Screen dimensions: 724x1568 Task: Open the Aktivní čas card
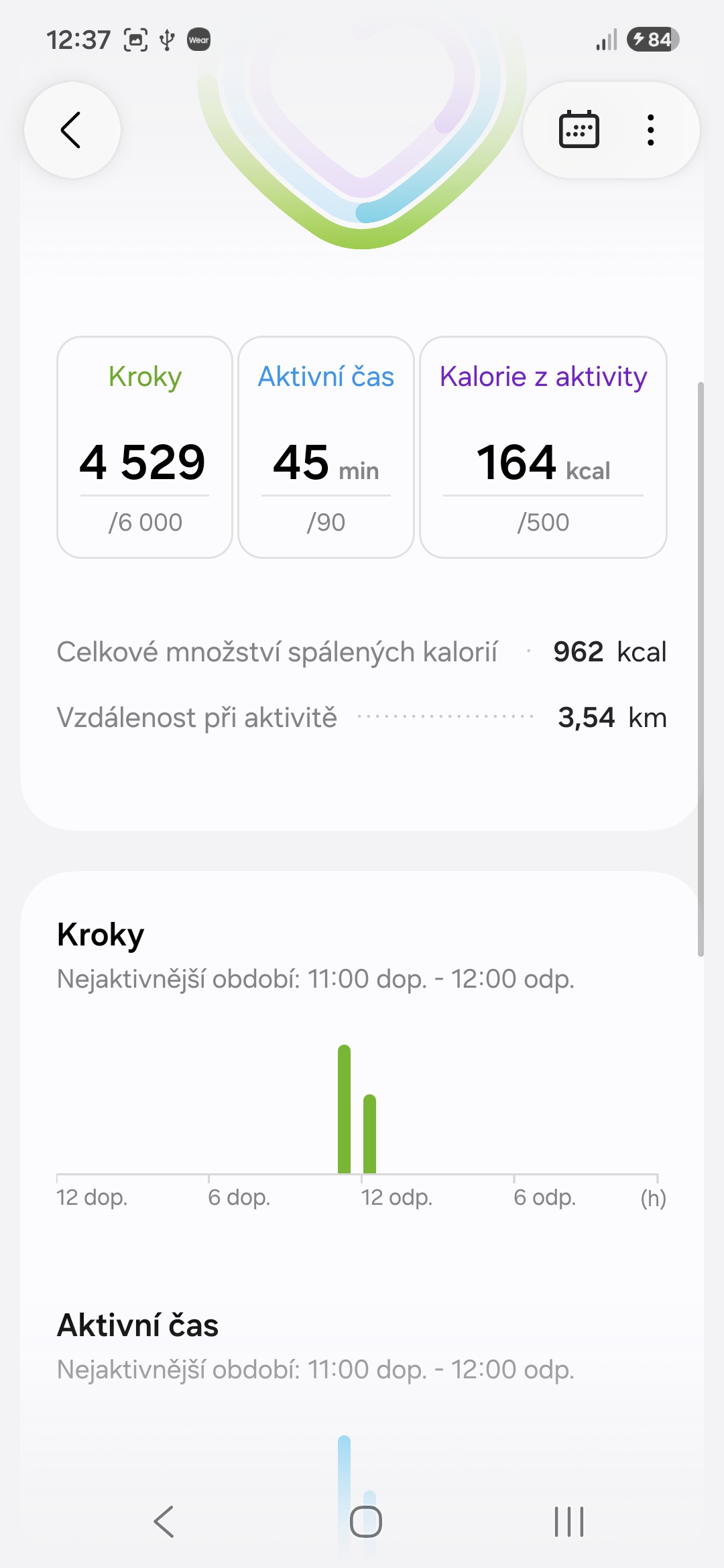326,447
